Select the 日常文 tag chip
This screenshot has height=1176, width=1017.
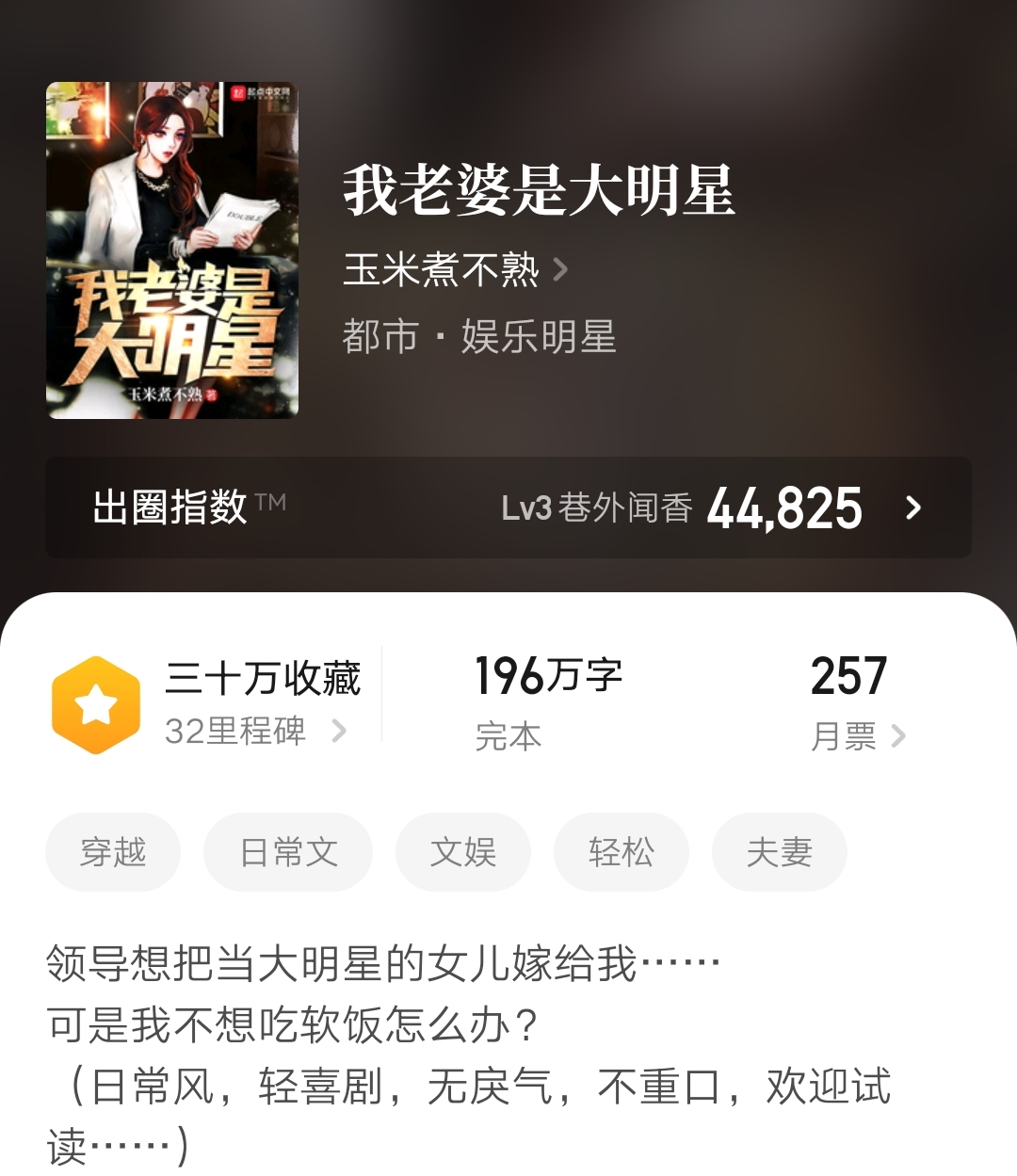(x=288, y=852)
